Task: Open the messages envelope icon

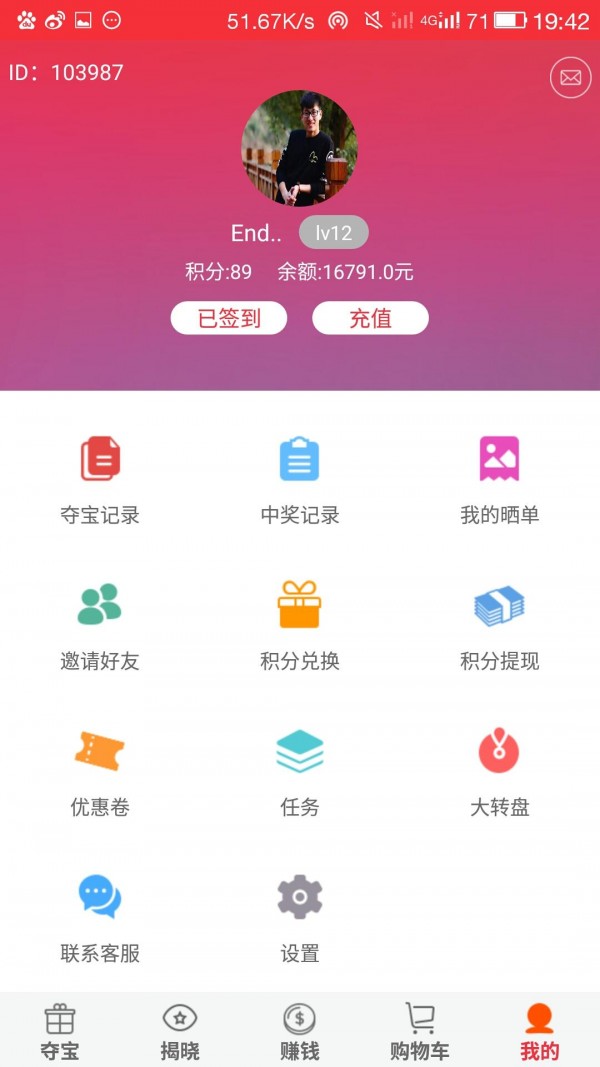Action: (570, 78)
